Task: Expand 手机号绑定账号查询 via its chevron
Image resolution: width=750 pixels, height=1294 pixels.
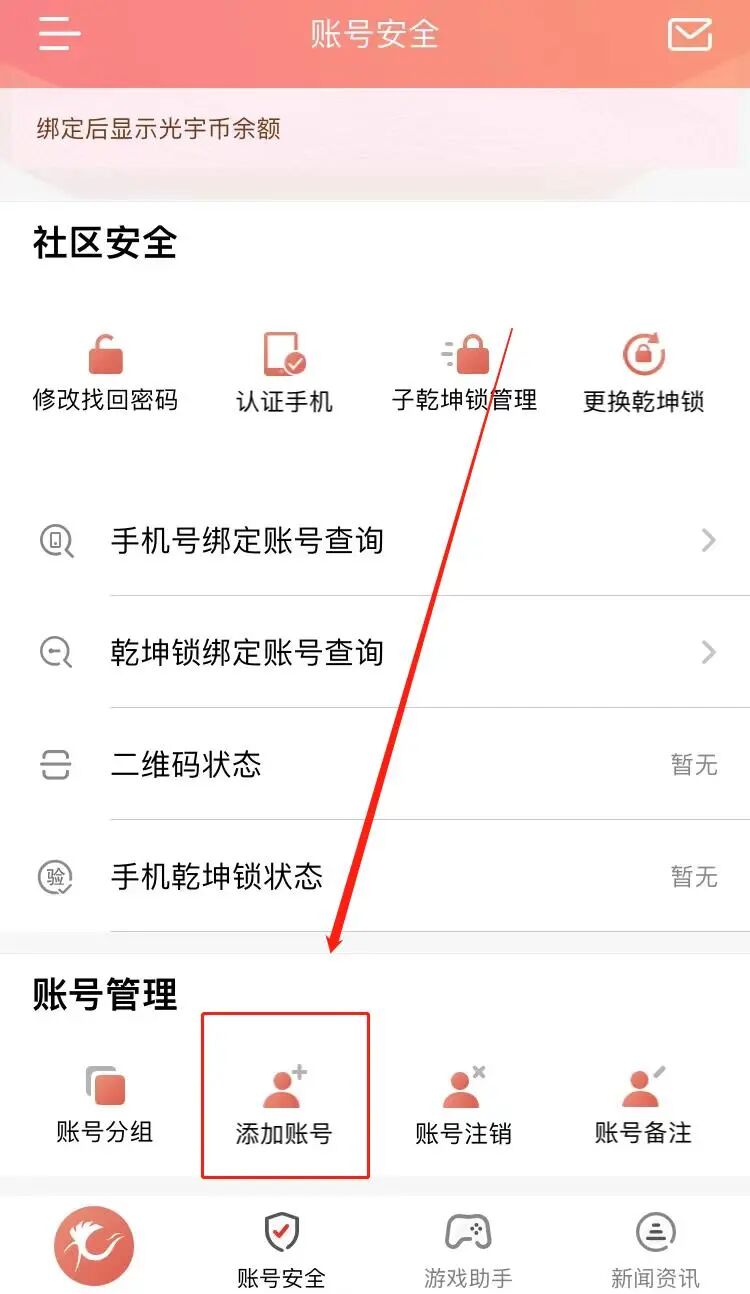Action: coord(707,540)
